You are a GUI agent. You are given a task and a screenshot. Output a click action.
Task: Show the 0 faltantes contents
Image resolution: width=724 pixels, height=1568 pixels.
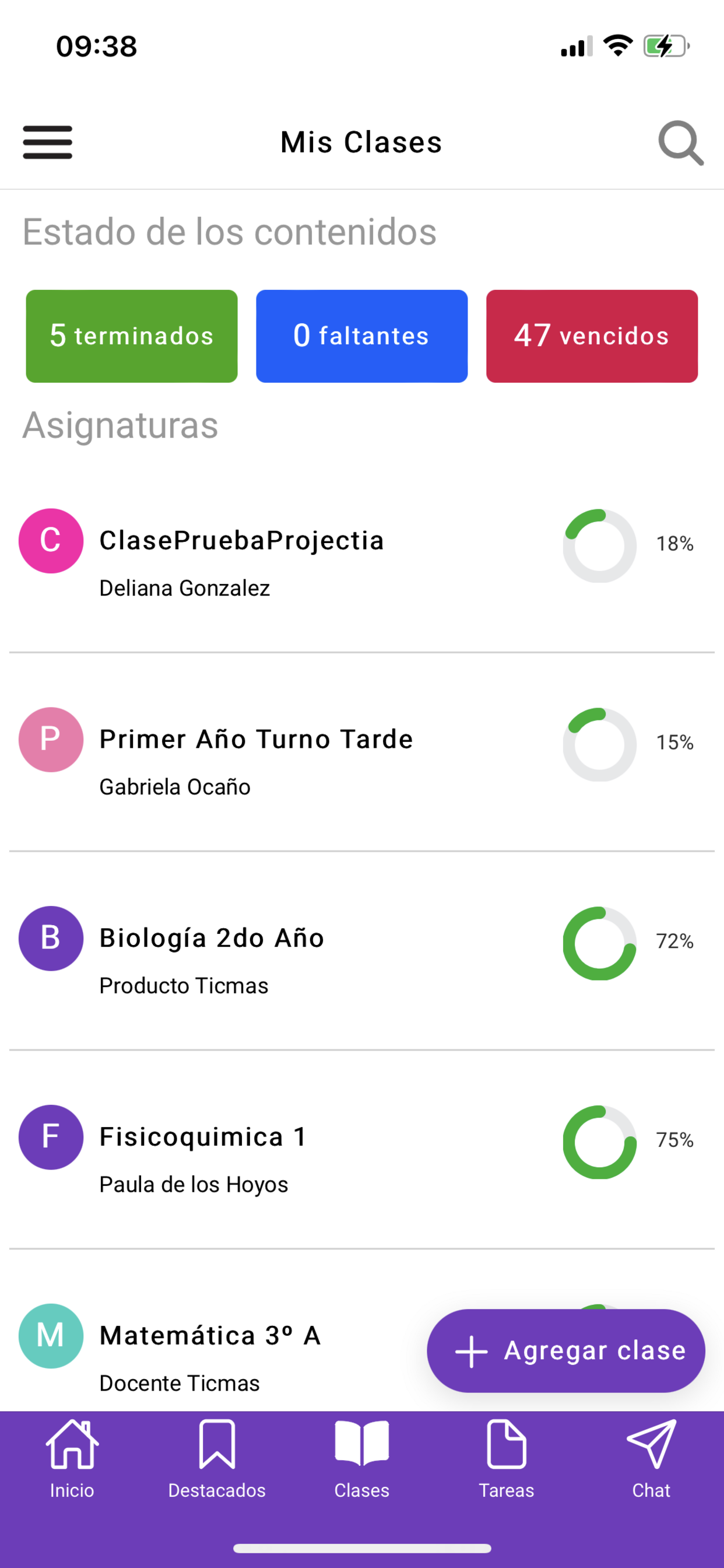tap(361, 336)
